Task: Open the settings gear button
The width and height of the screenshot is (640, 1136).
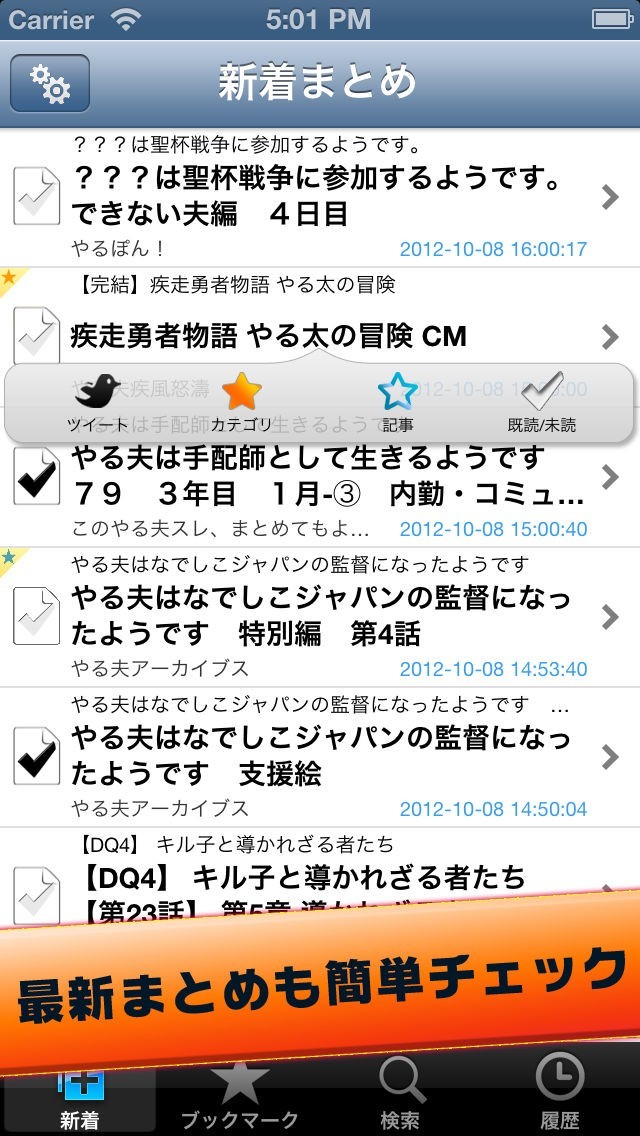Action: (50, 83)
